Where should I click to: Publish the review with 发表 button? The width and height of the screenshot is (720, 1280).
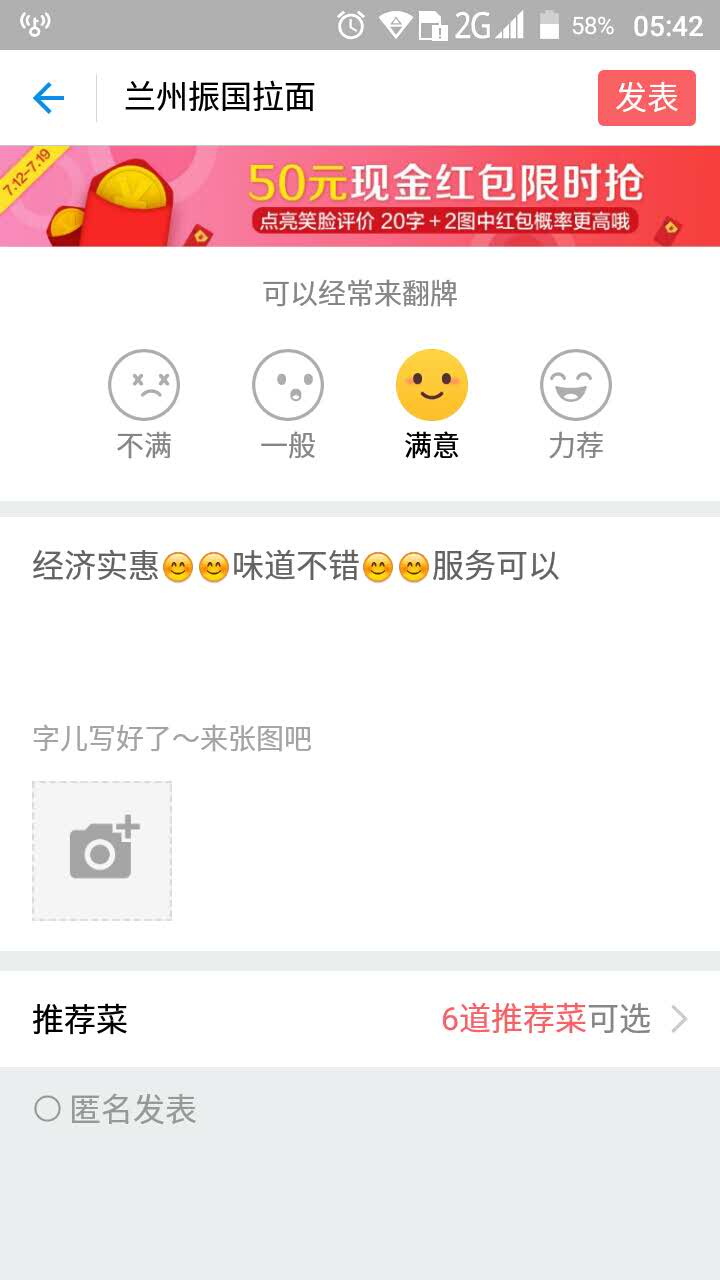[x=646, y=98]
